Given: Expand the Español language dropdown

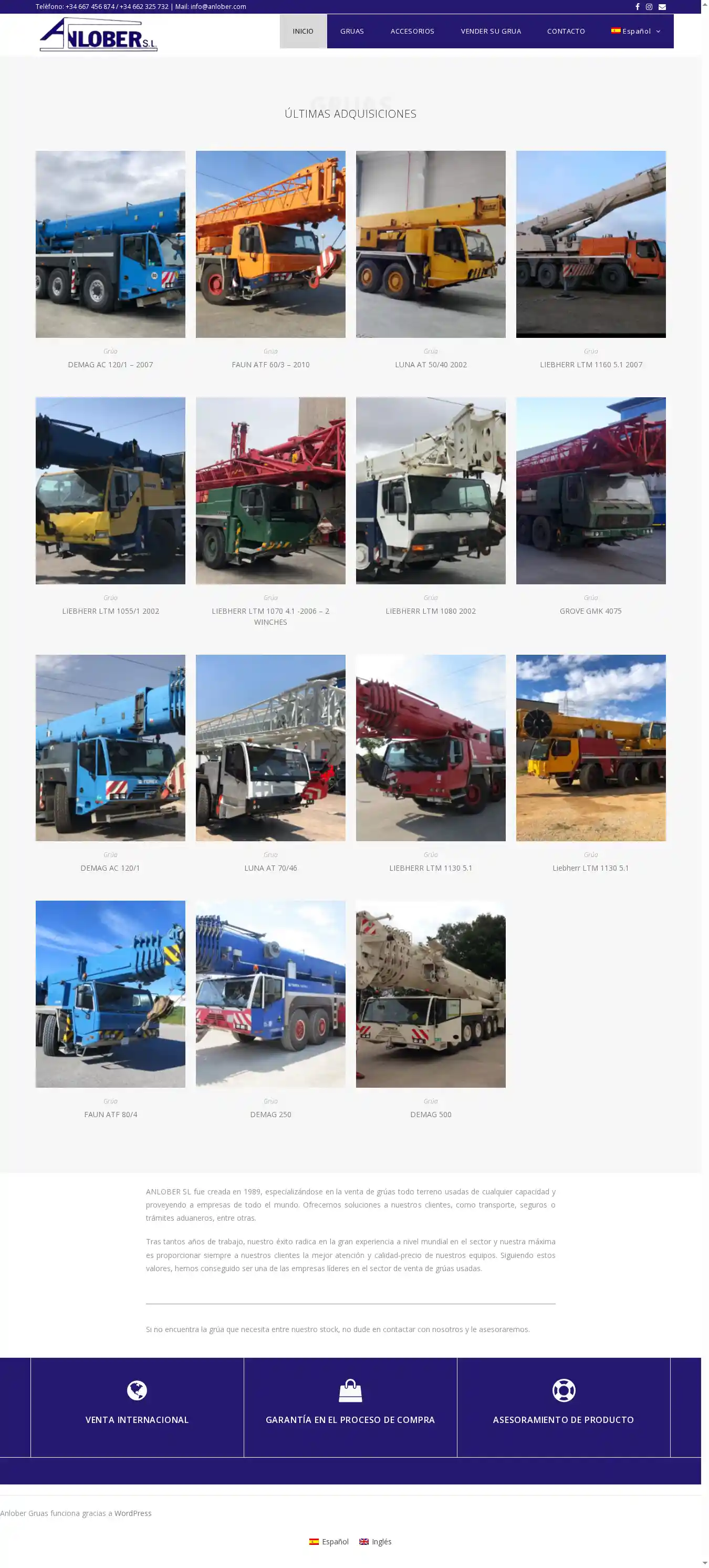Looking at the screenshot, I should tap(635, 31).
